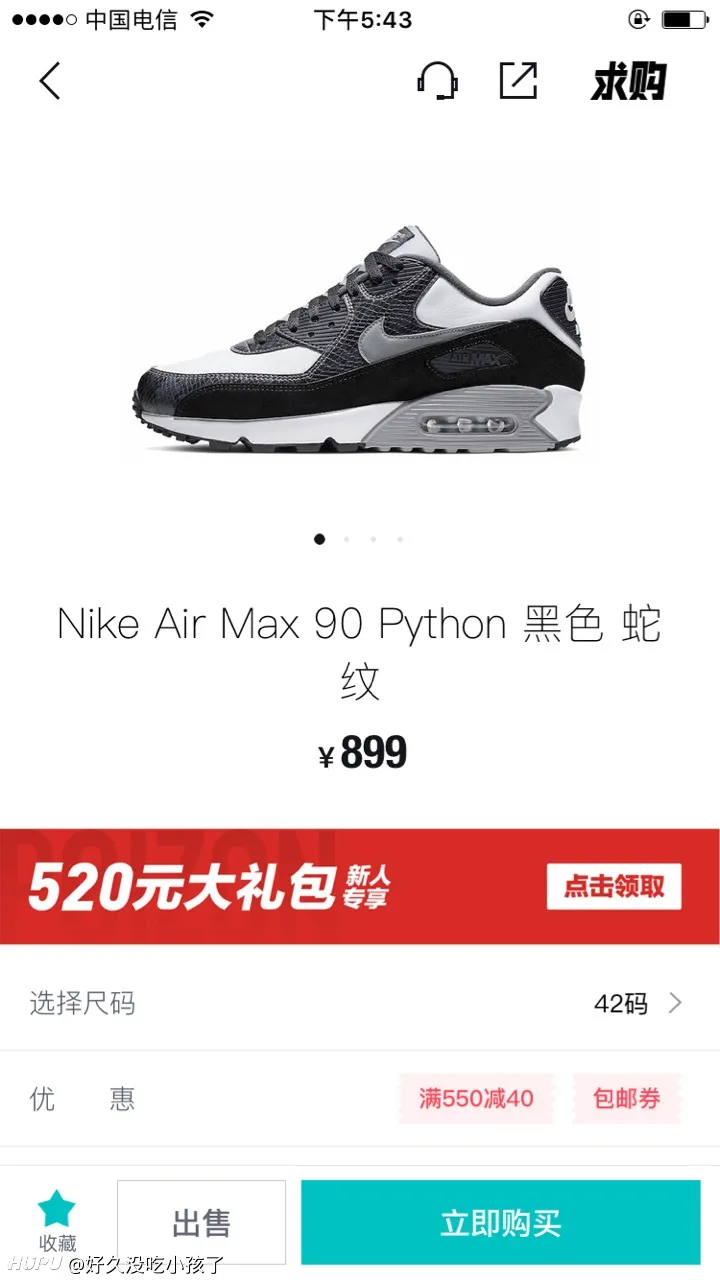This screenshot has height=1280, width=720.
Task: Add to favorites with 收藏 star
Action: point(57,1221)
